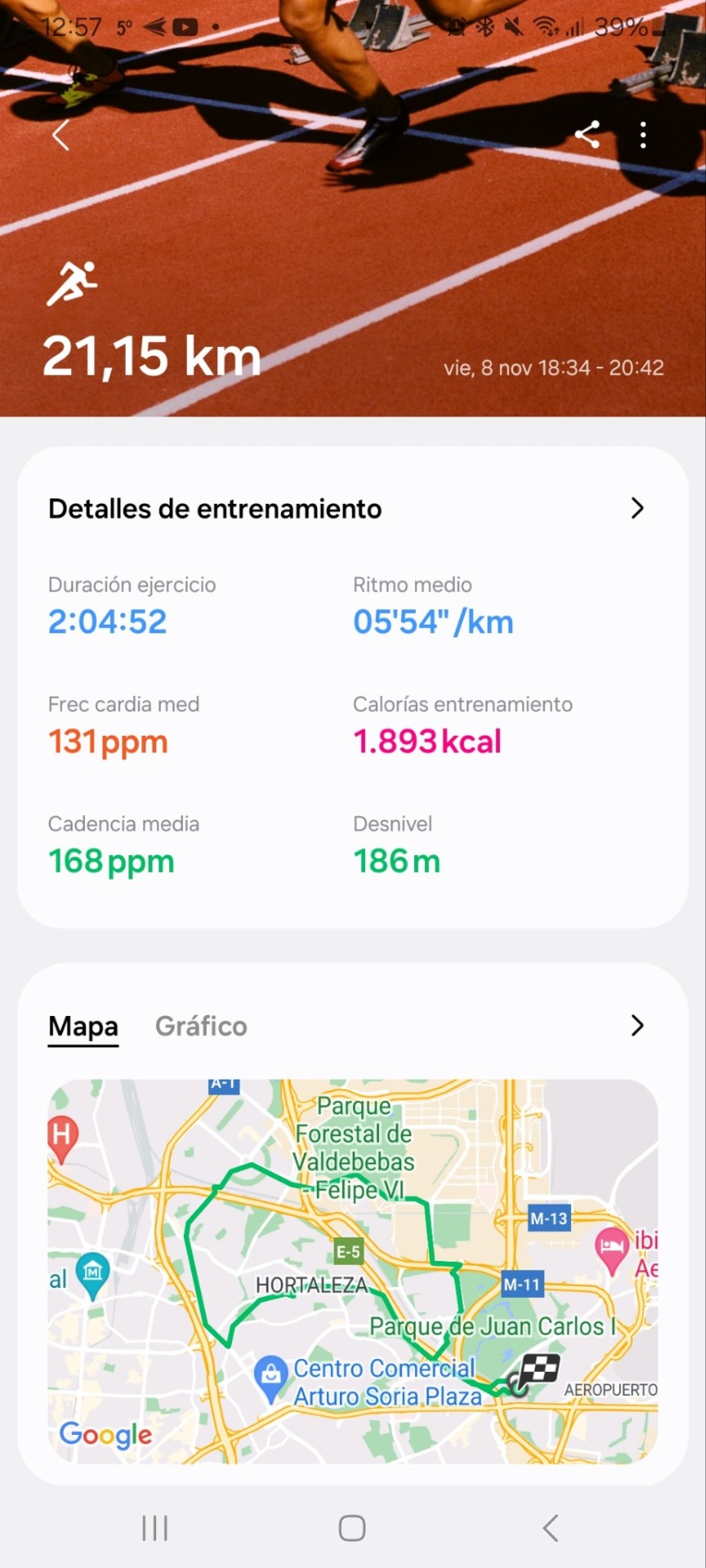Tap the system home button
The image size is (706, 1568).
click(x=352, y=1528)
